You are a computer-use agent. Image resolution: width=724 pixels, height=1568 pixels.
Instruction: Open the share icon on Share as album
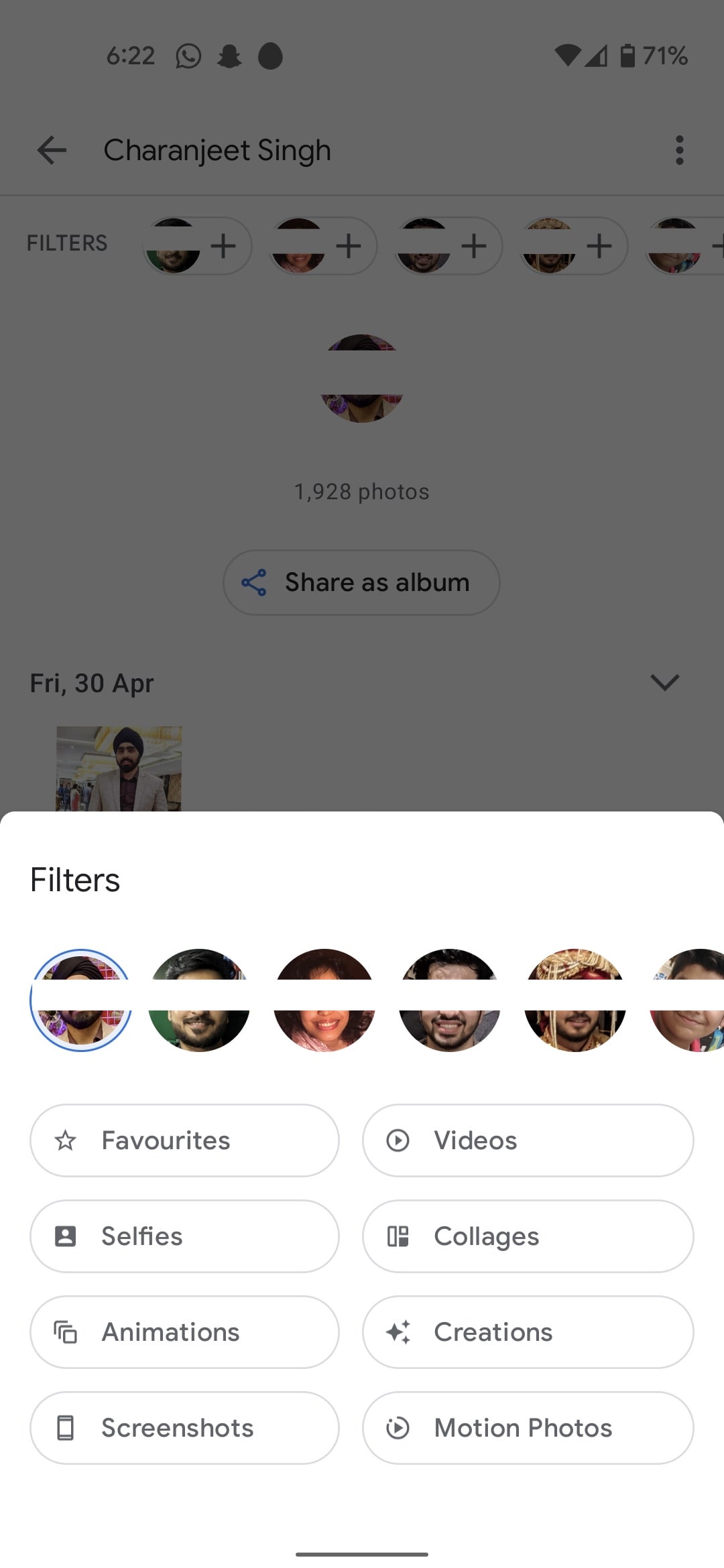pyautogui.click(x=255, y=582)
